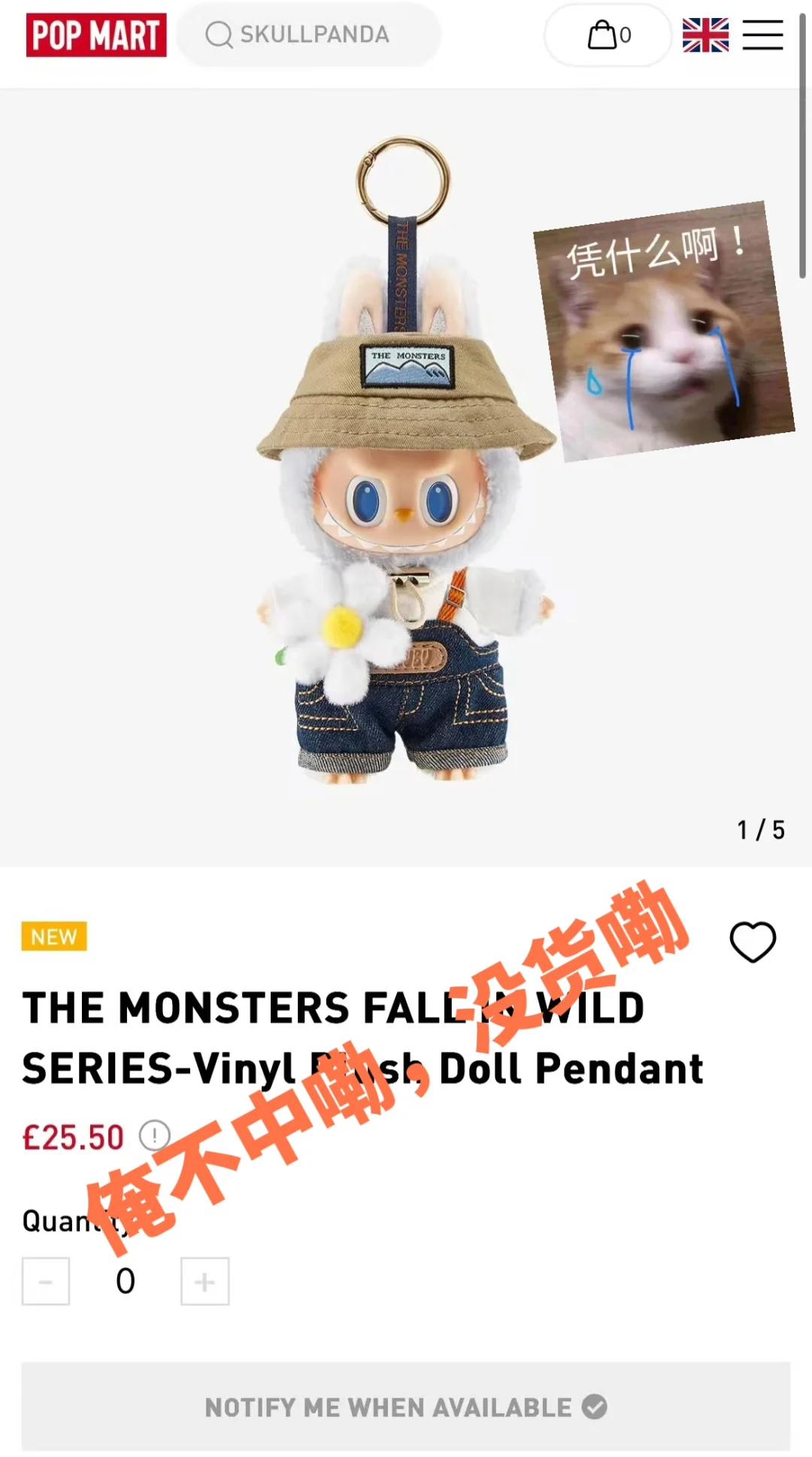The image size is (812, 1457).
Task: Tap Notify Me When Available
Action: (x=406, y=1407)
